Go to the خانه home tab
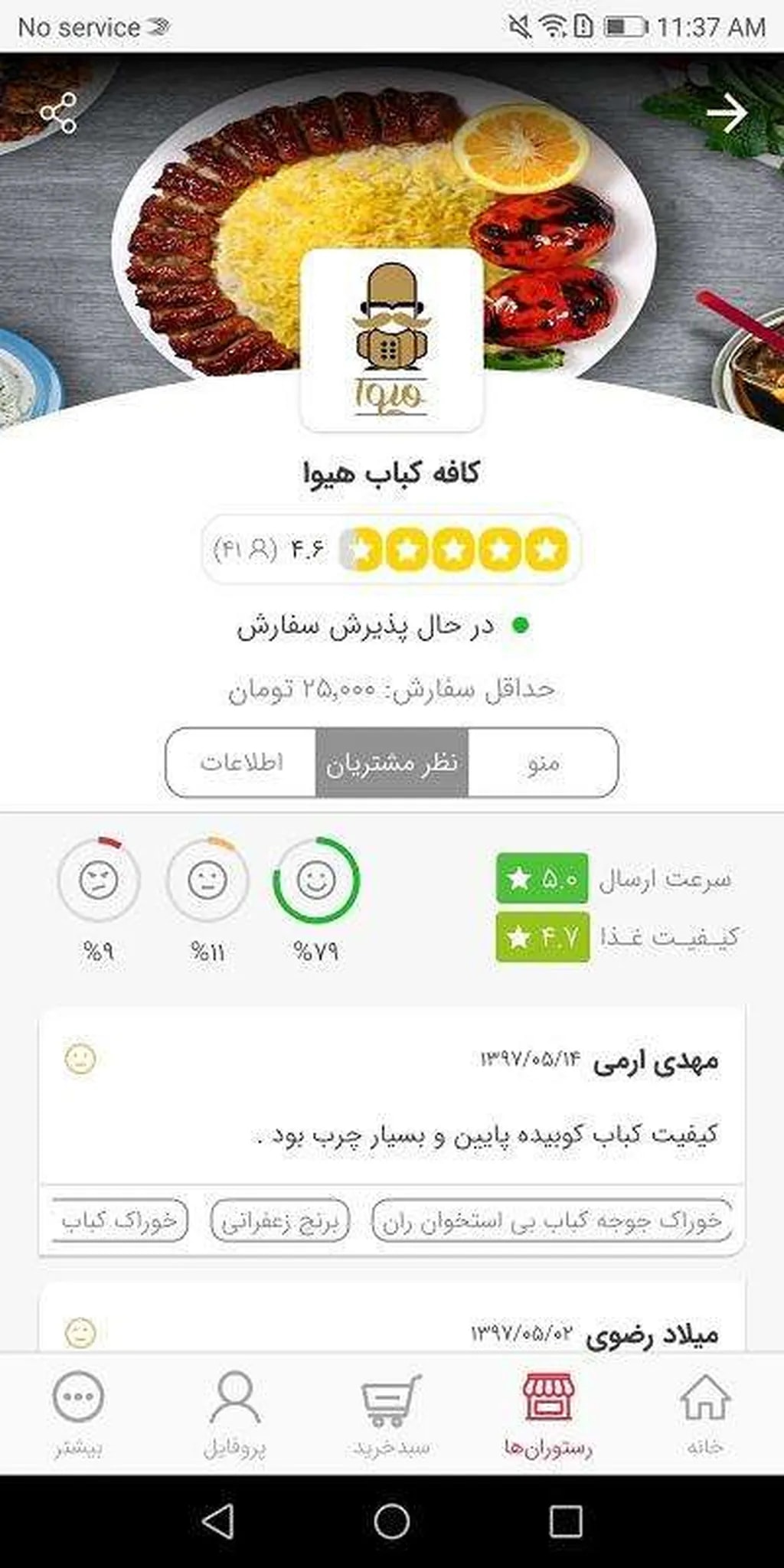Viewport: 784px width, 1568px height. point(704,1413)
